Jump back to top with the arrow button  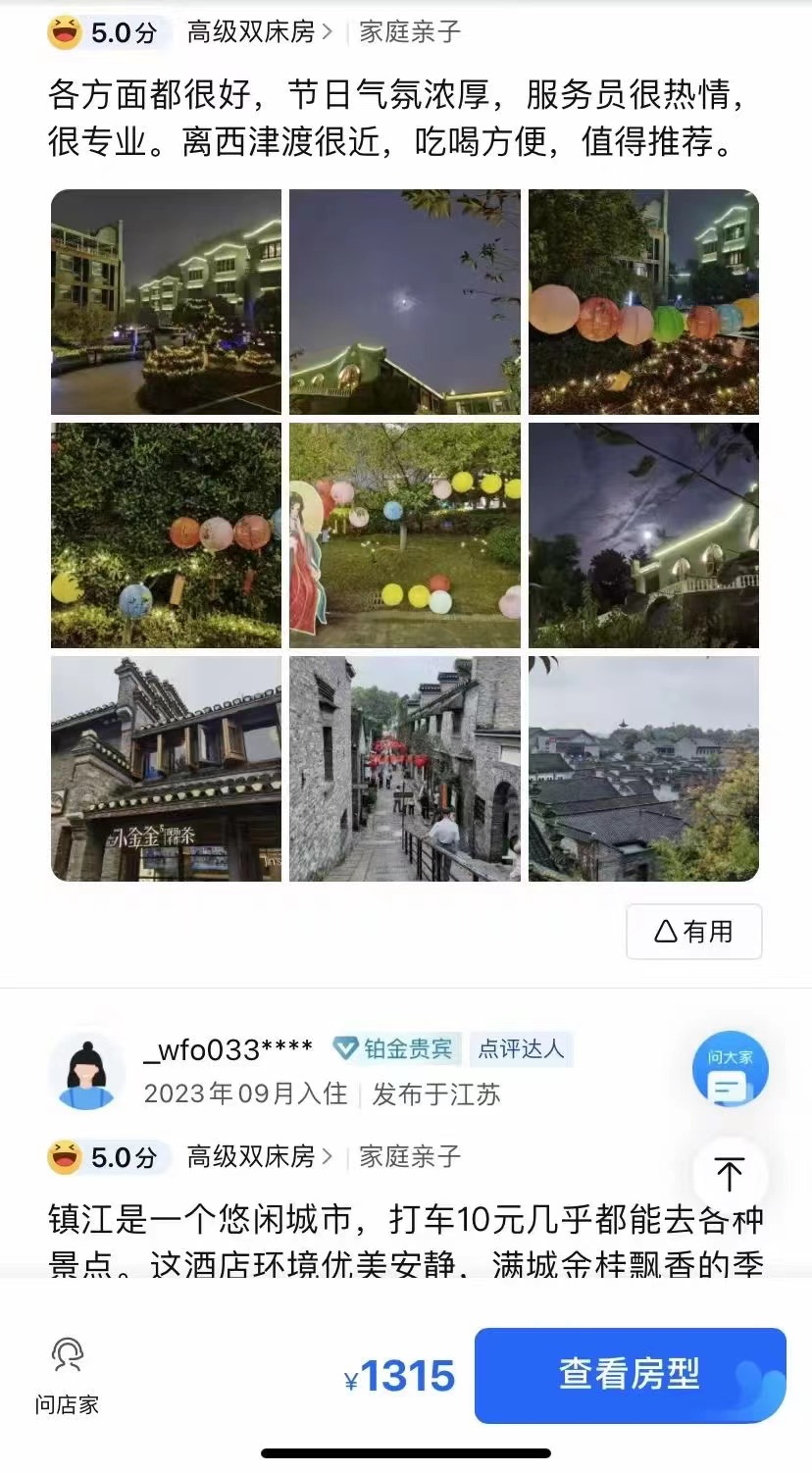click(x=729, y=1173)
